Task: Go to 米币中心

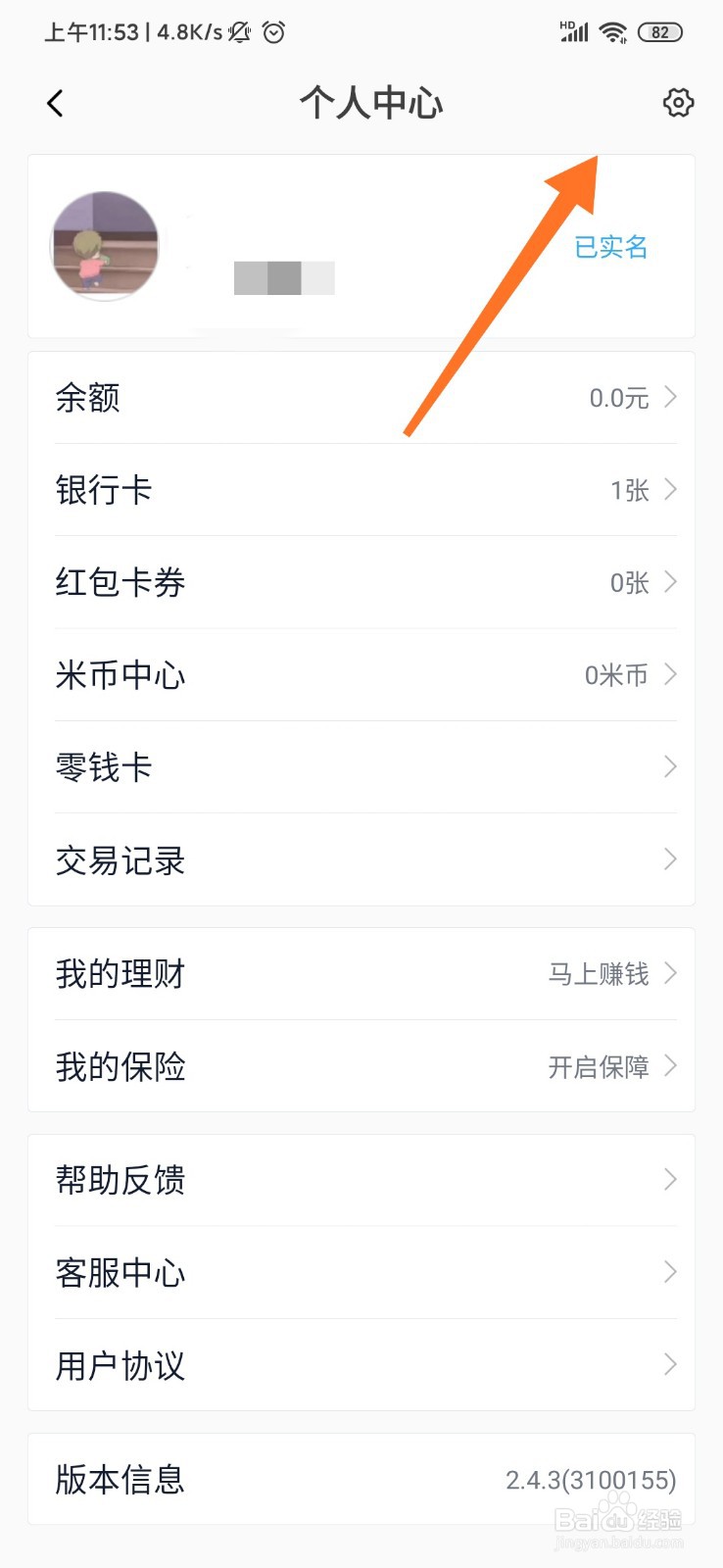Action: point(361,675)
